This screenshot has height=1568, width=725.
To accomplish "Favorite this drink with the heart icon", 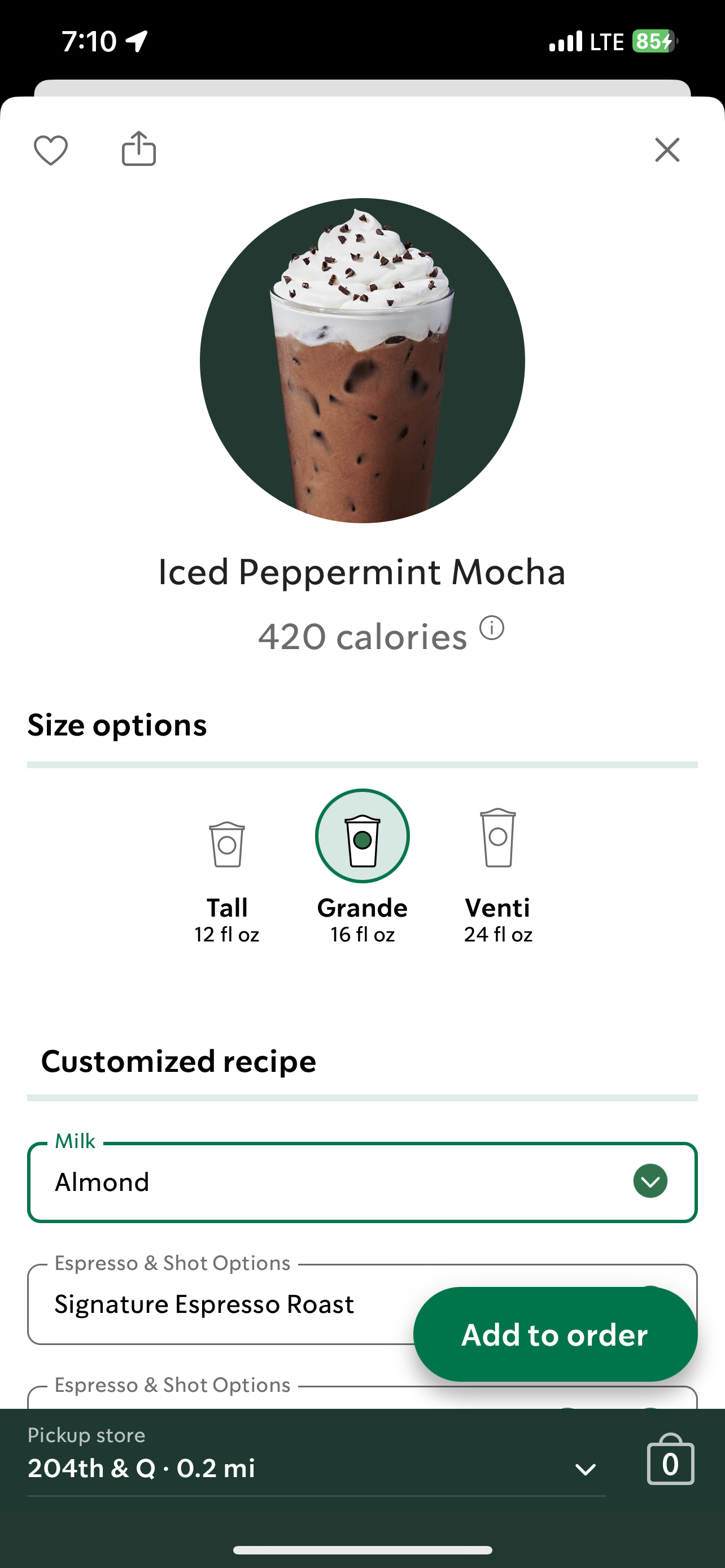I will click(50, 150).
